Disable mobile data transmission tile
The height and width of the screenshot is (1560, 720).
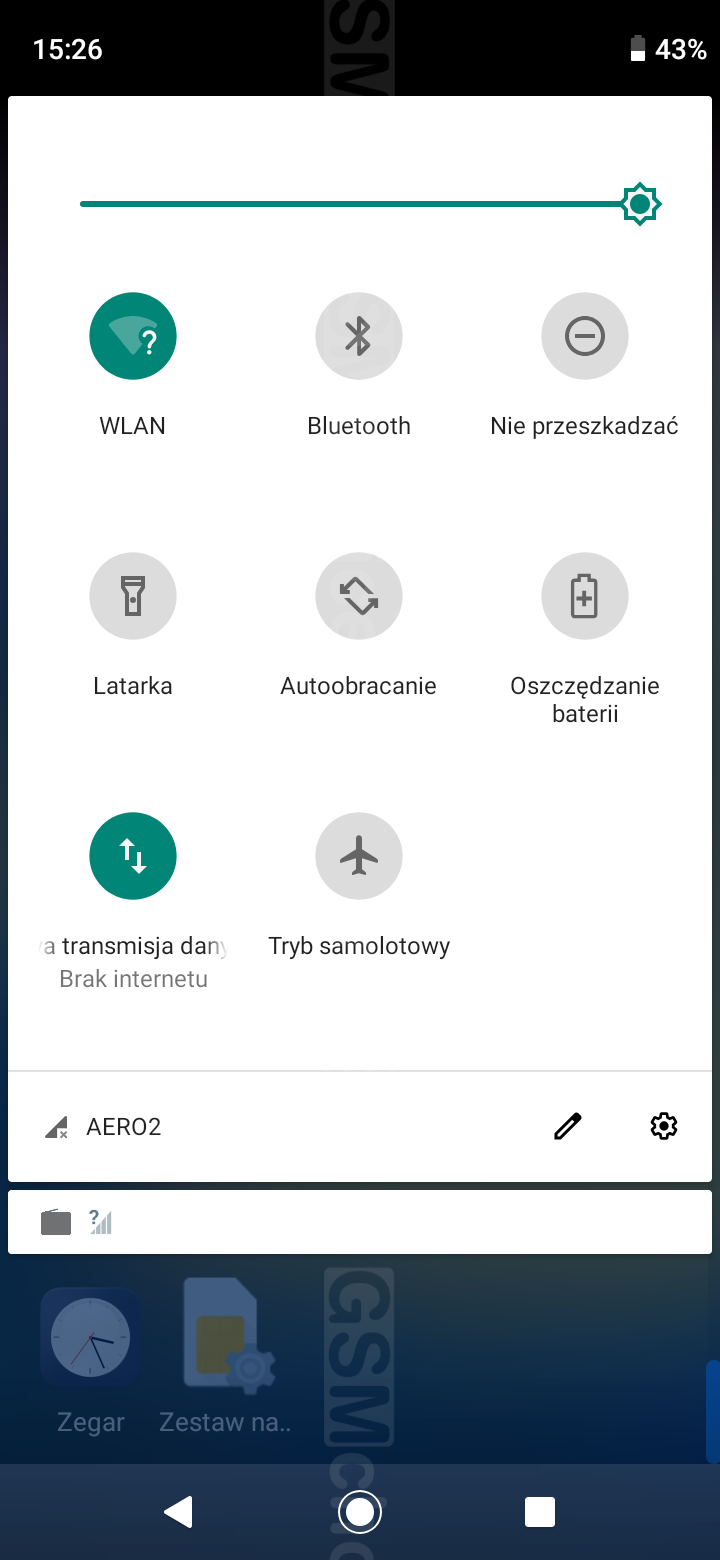pos(133,856)
